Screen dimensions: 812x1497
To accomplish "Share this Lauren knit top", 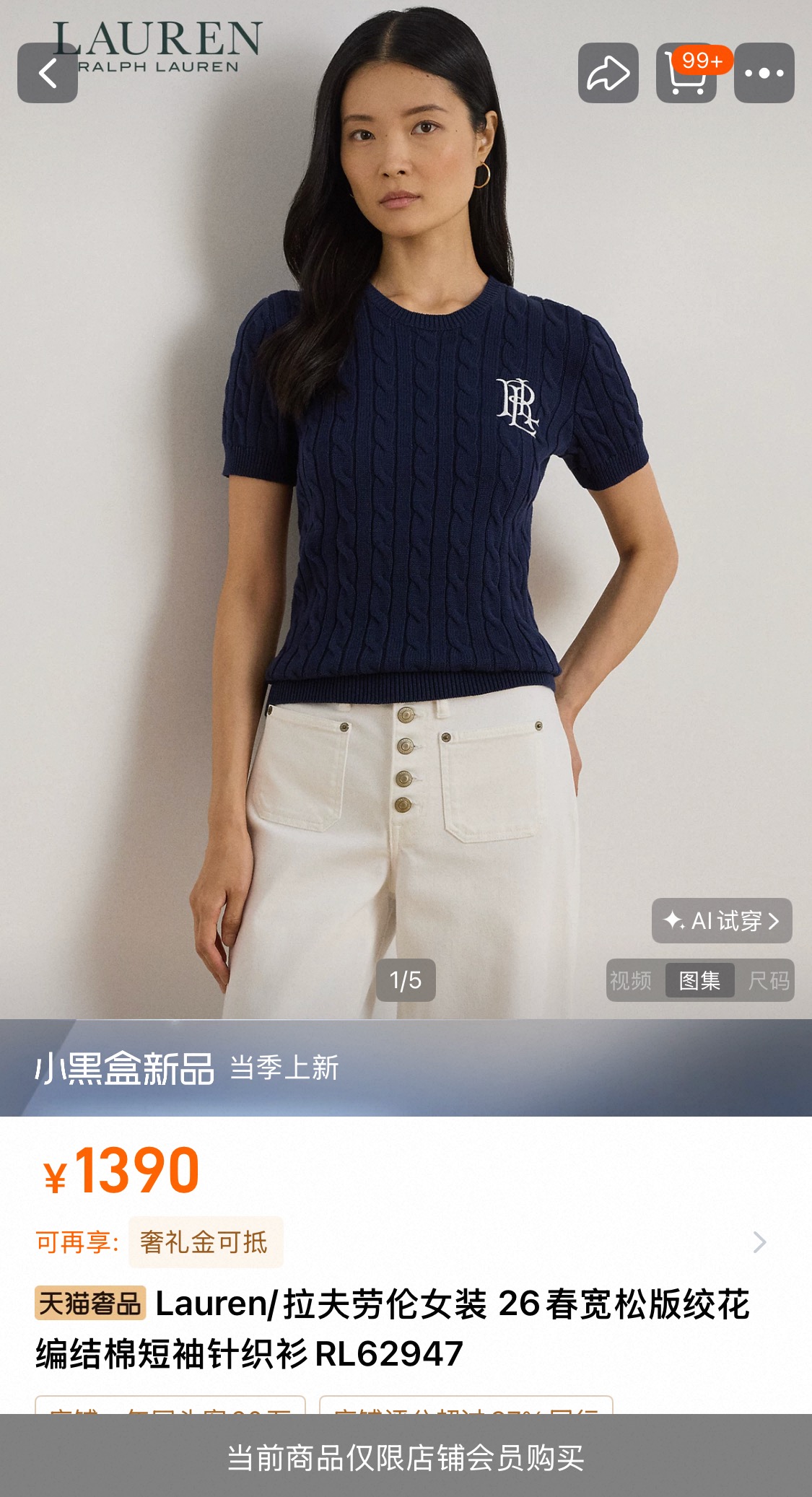I will pyautogui.click(x=608, y=73).
